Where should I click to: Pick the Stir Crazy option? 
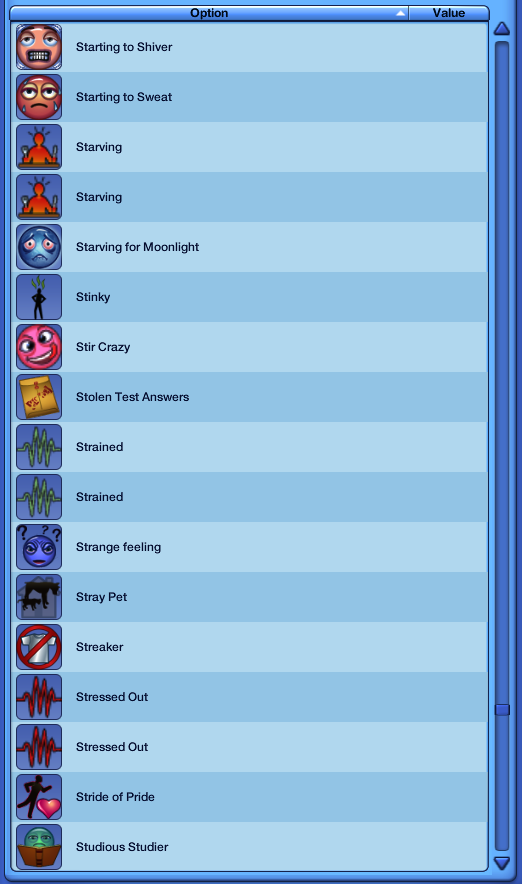click(249, 347)
